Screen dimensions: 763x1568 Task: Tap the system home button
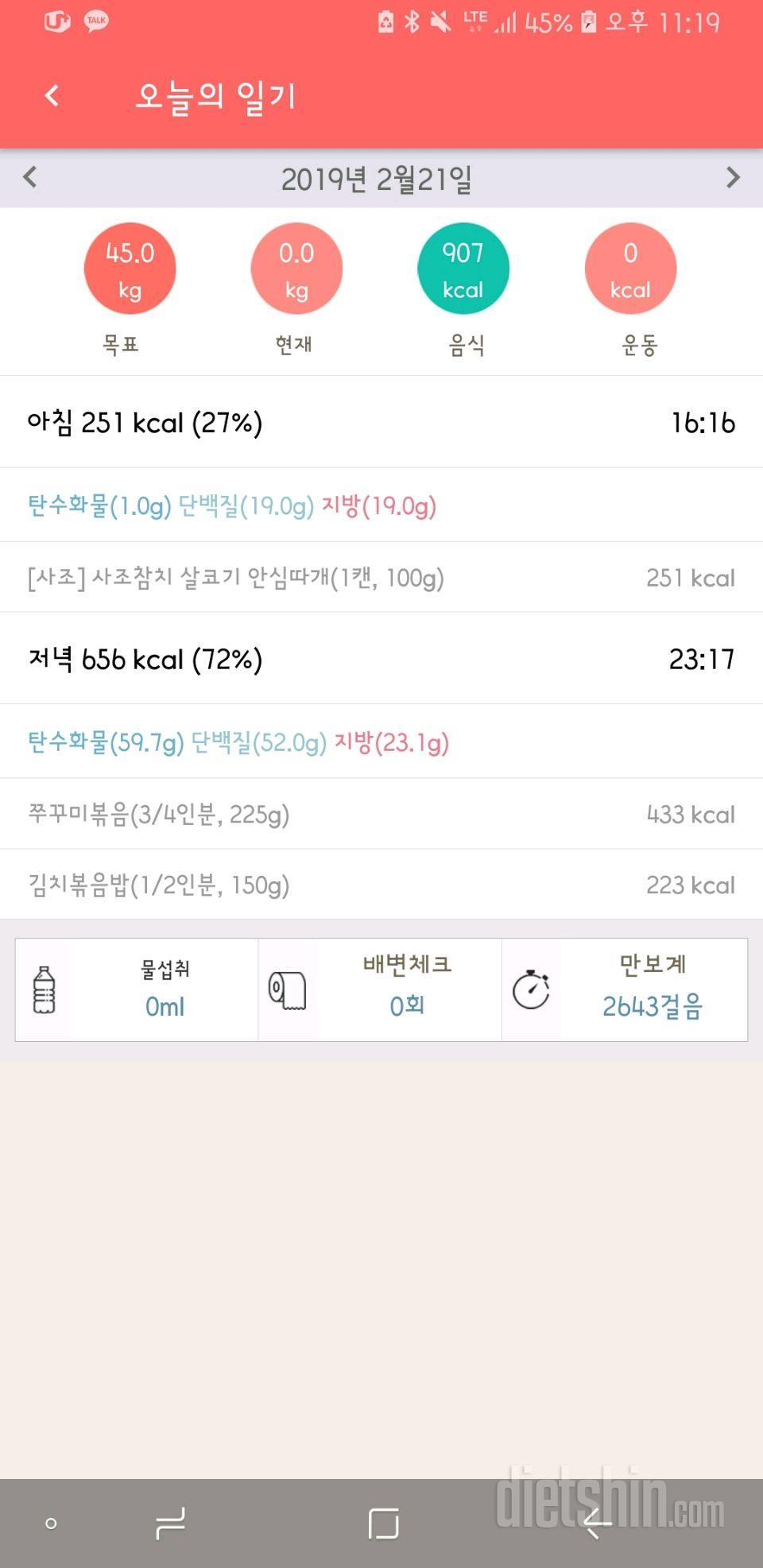pos(384,1523)
